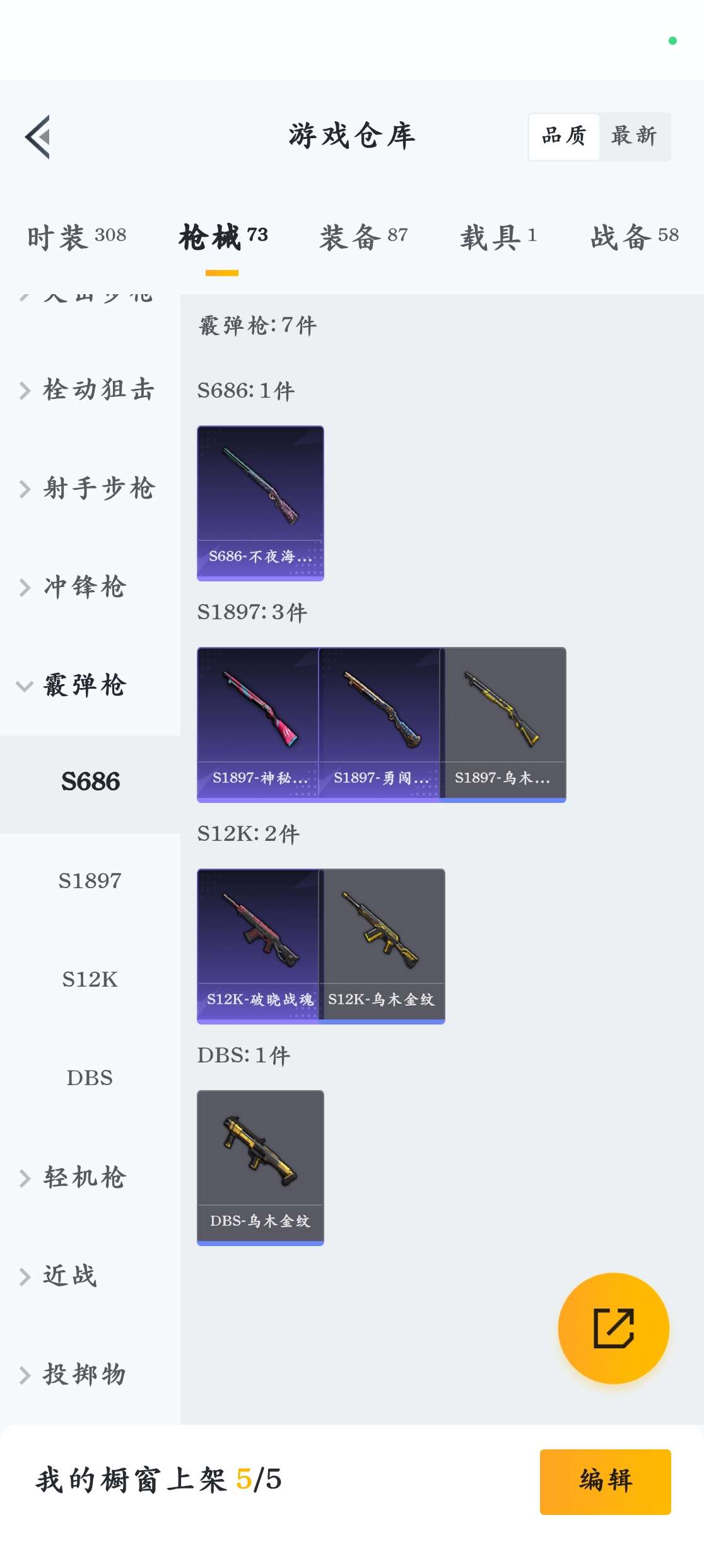This screenshot has width=704, height=1568.
Task: Open the S686-不夜海 skin card
Action: coord(260,503)
